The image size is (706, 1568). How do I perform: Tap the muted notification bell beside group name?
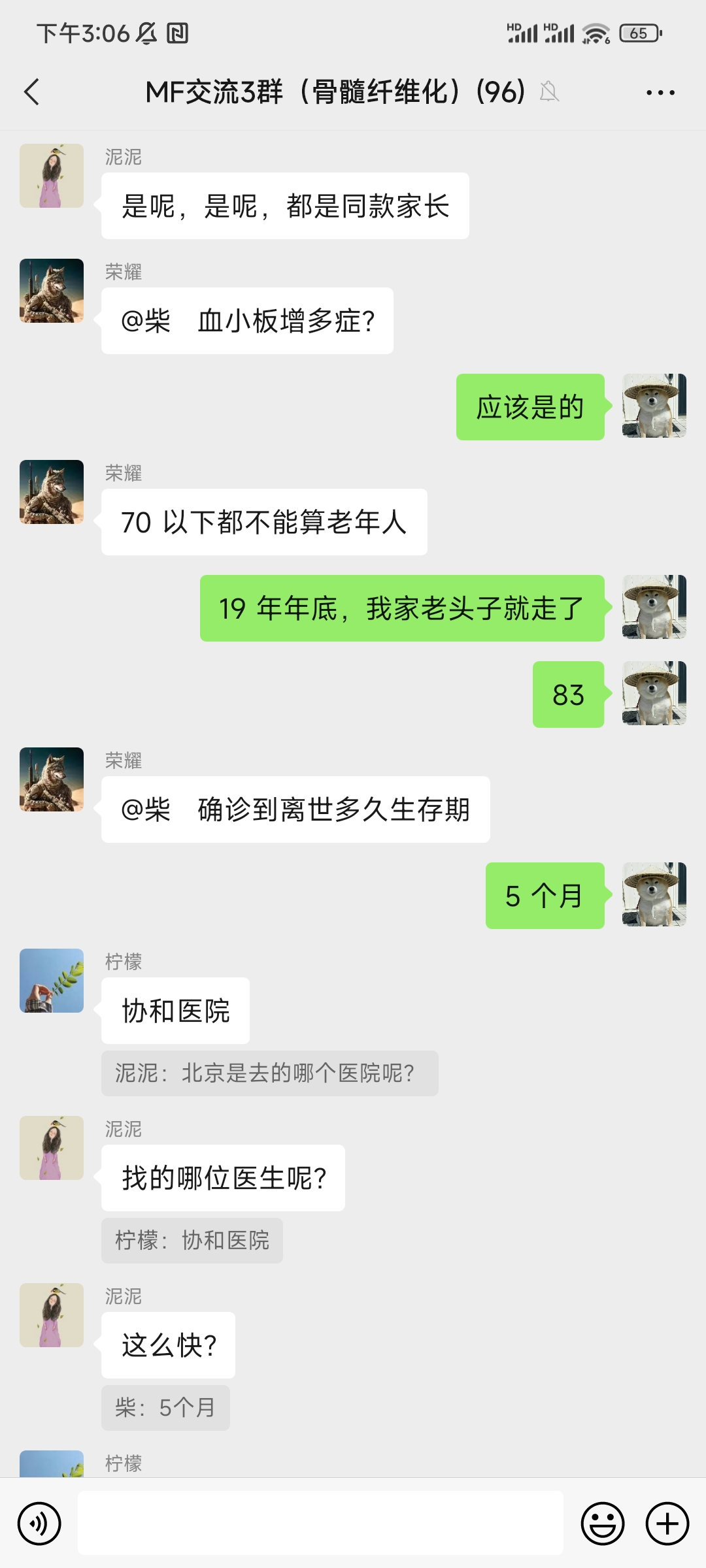(549, 93)
